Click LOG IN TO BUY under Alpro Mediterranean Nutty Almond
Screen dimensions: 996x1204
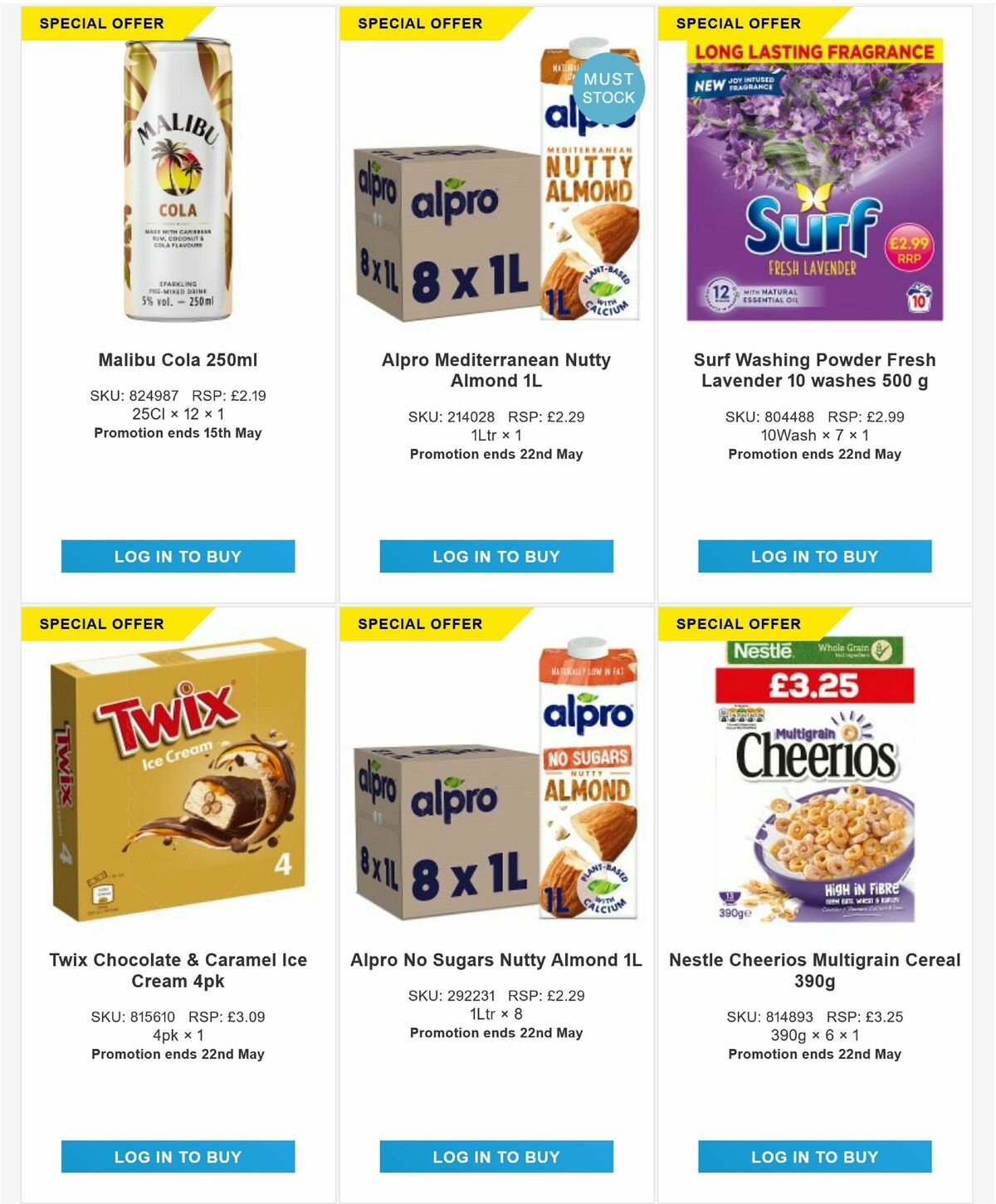[x=496, y=557]
